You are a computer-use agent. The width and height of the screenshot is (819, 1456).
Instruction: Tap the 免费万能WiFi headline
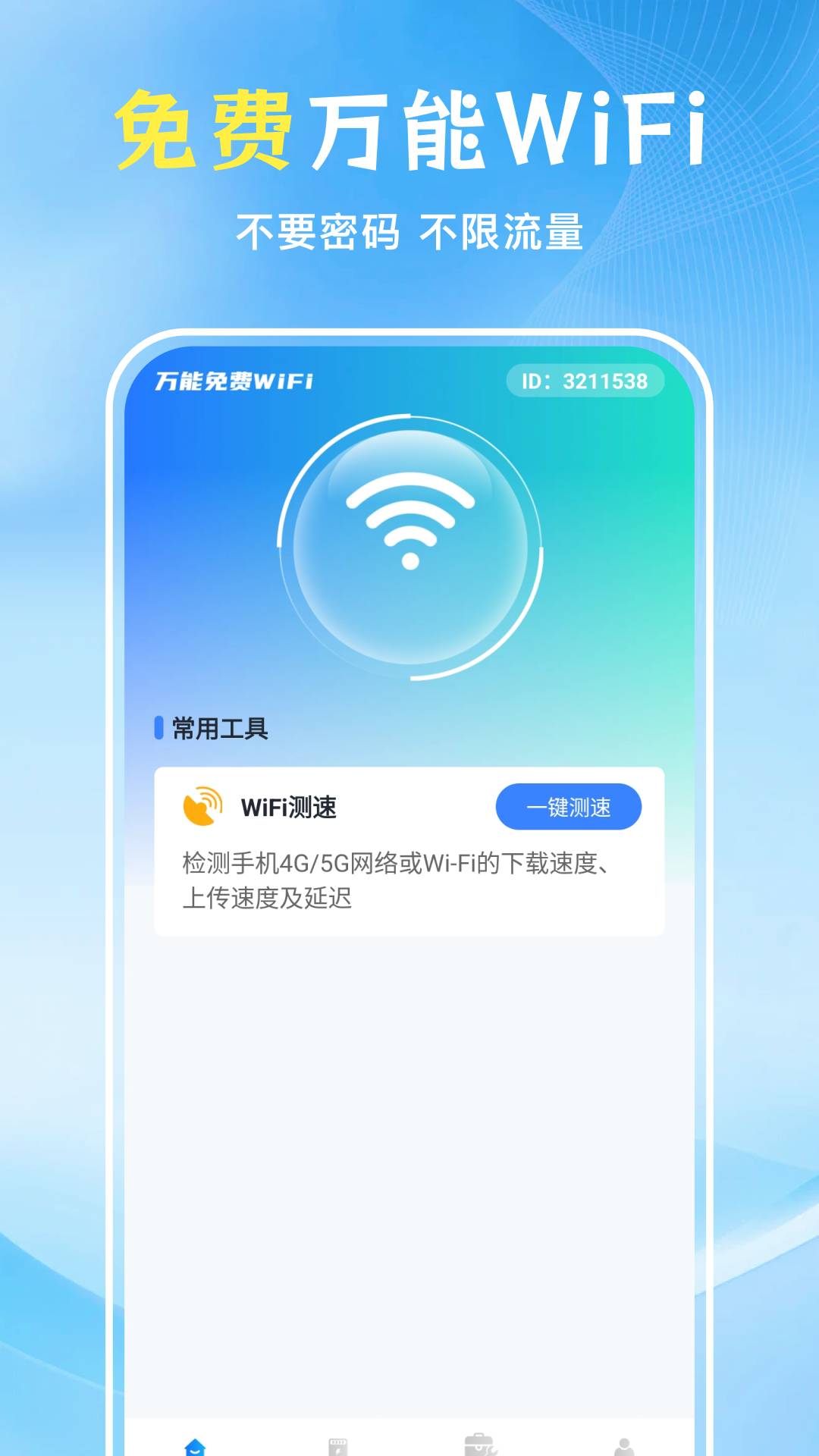click(409, 127)
